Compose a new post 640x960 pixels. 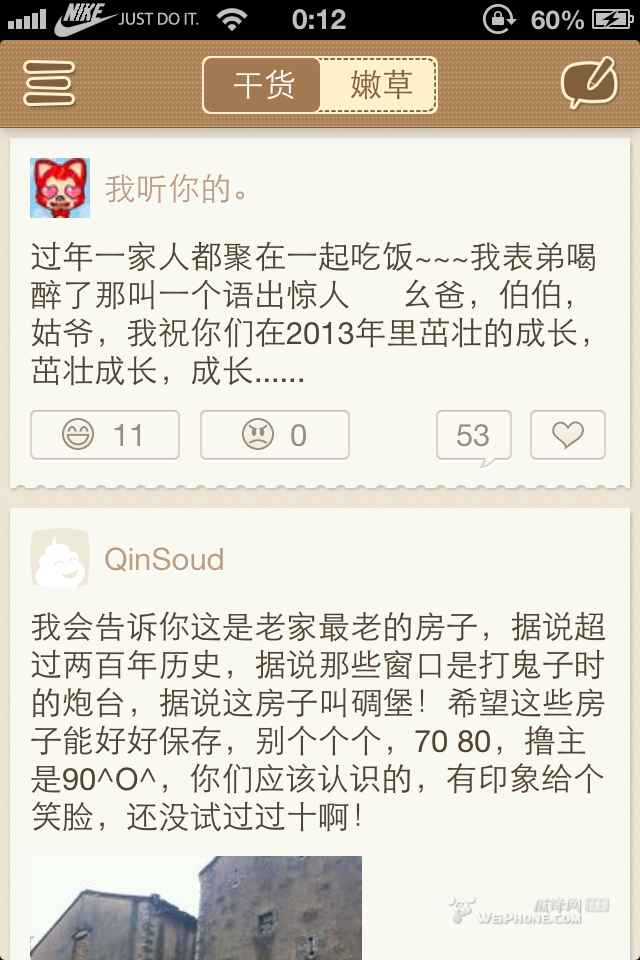click(588, 84)
